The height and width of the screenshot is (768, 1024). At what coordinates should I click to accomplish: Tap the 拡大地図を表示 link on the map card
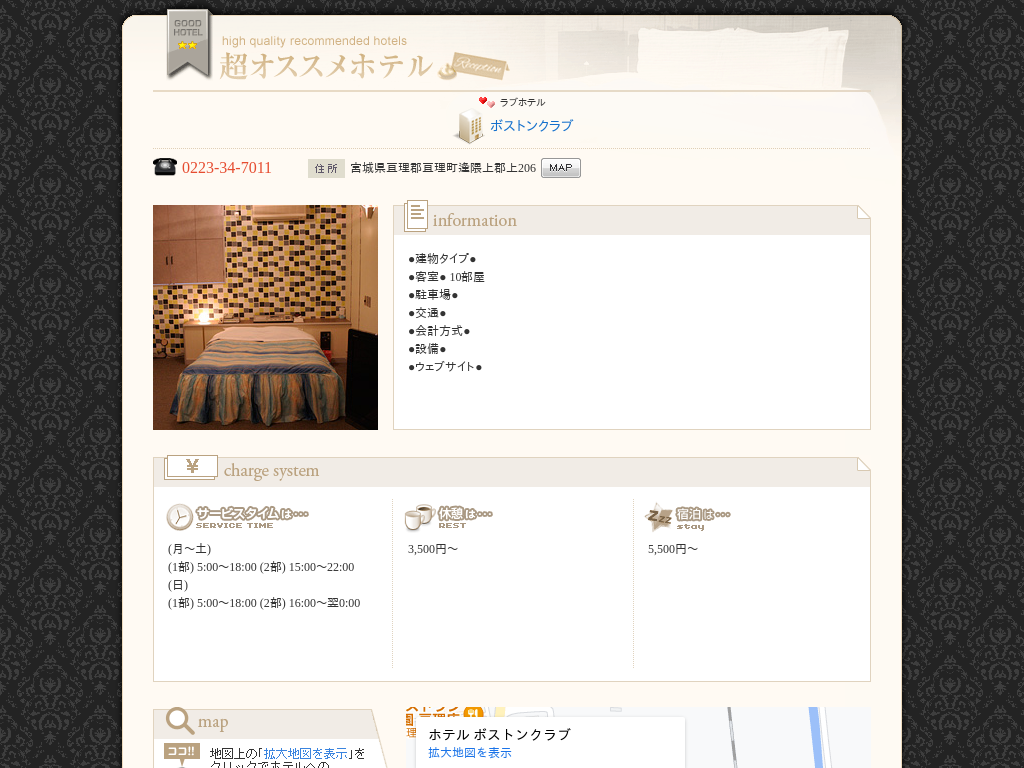point(469,753)
